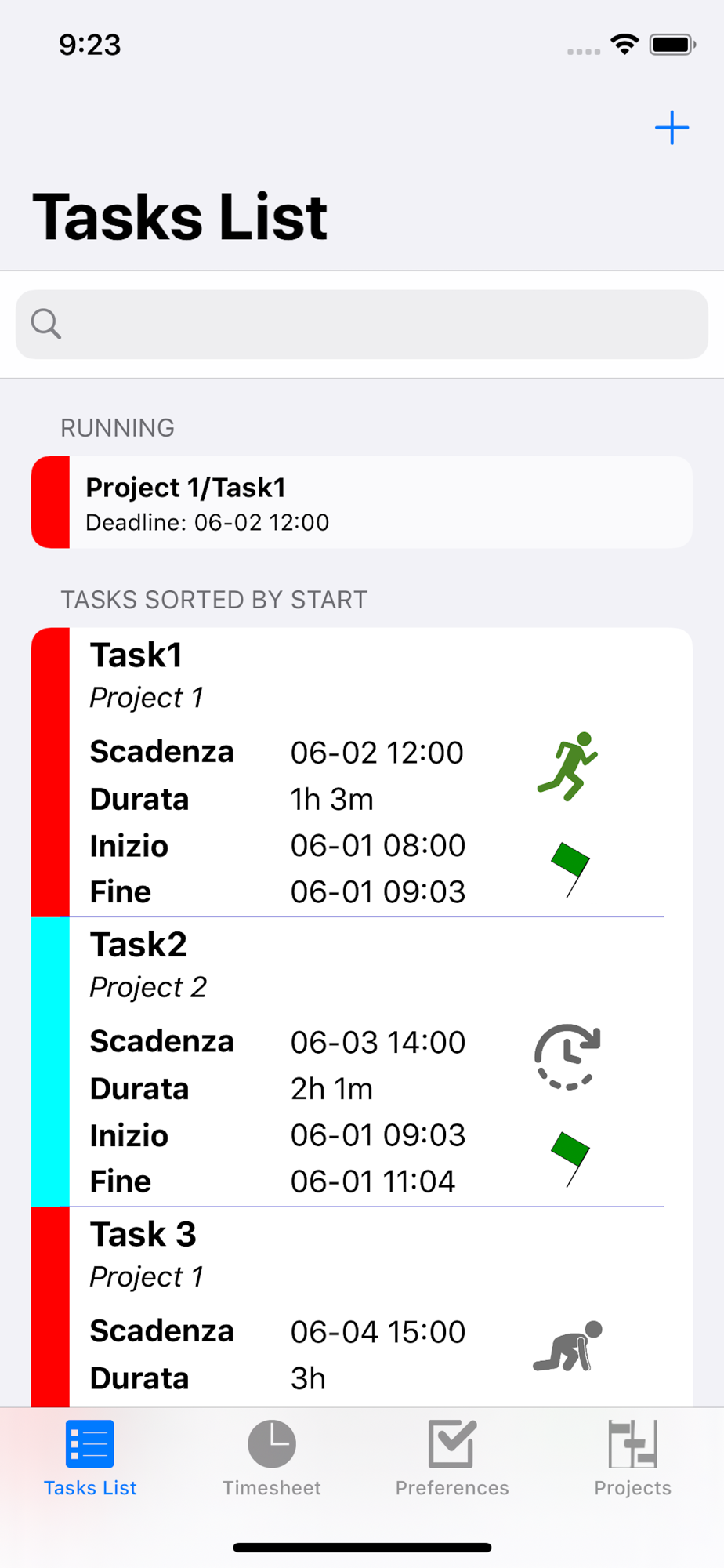Open the Task2 row
This screenshot has width=724, height=1568.
point(362,1062)
